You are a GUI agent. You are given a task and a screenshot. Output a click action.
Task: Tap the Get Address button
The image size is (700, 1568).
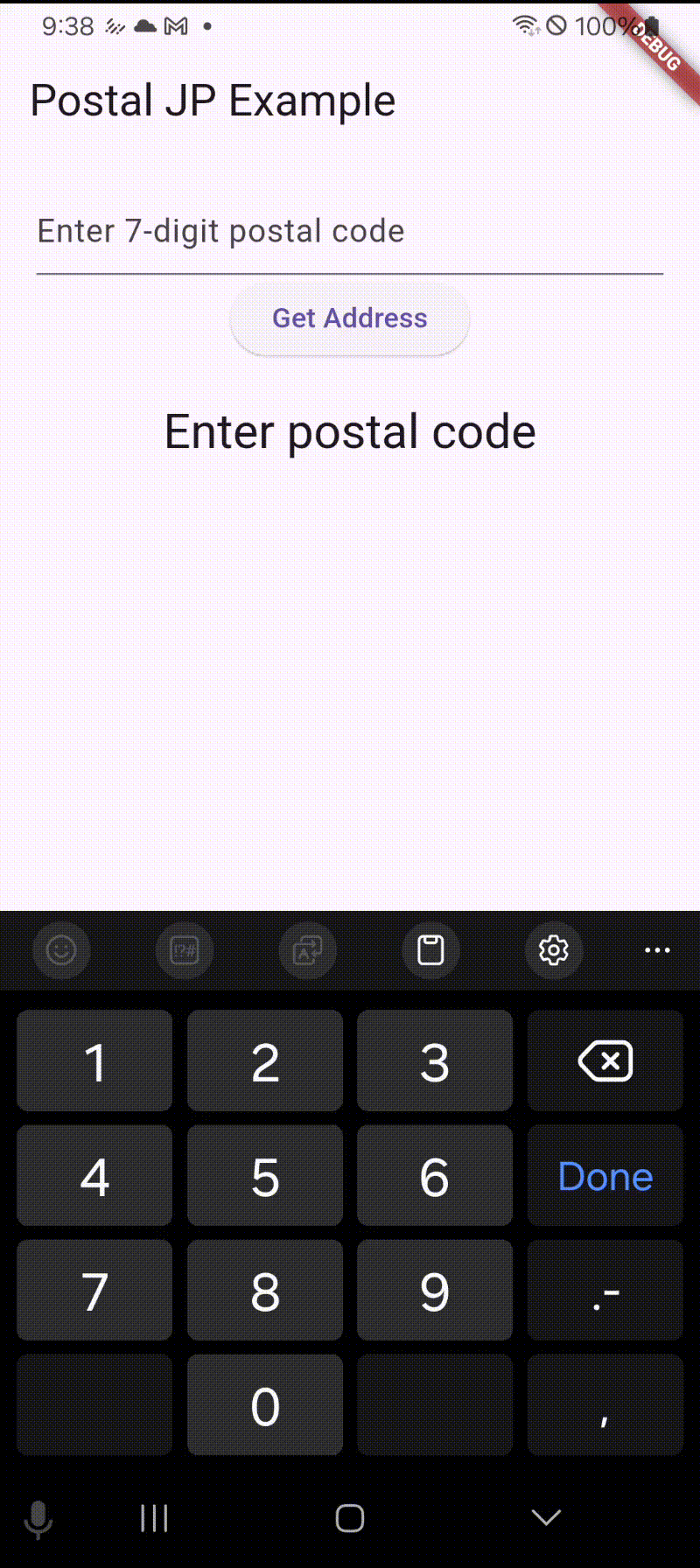point(349,318)
